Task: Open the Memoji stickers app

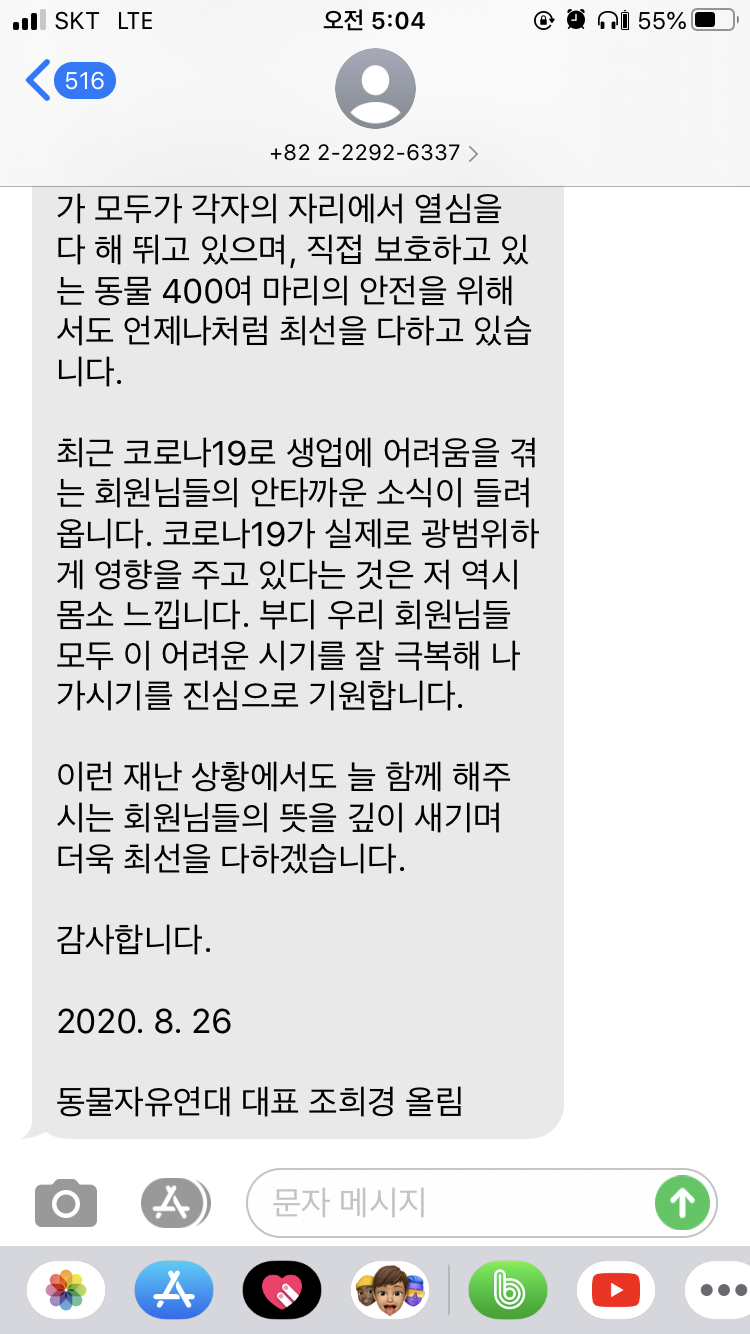Action: [390, 1290]
